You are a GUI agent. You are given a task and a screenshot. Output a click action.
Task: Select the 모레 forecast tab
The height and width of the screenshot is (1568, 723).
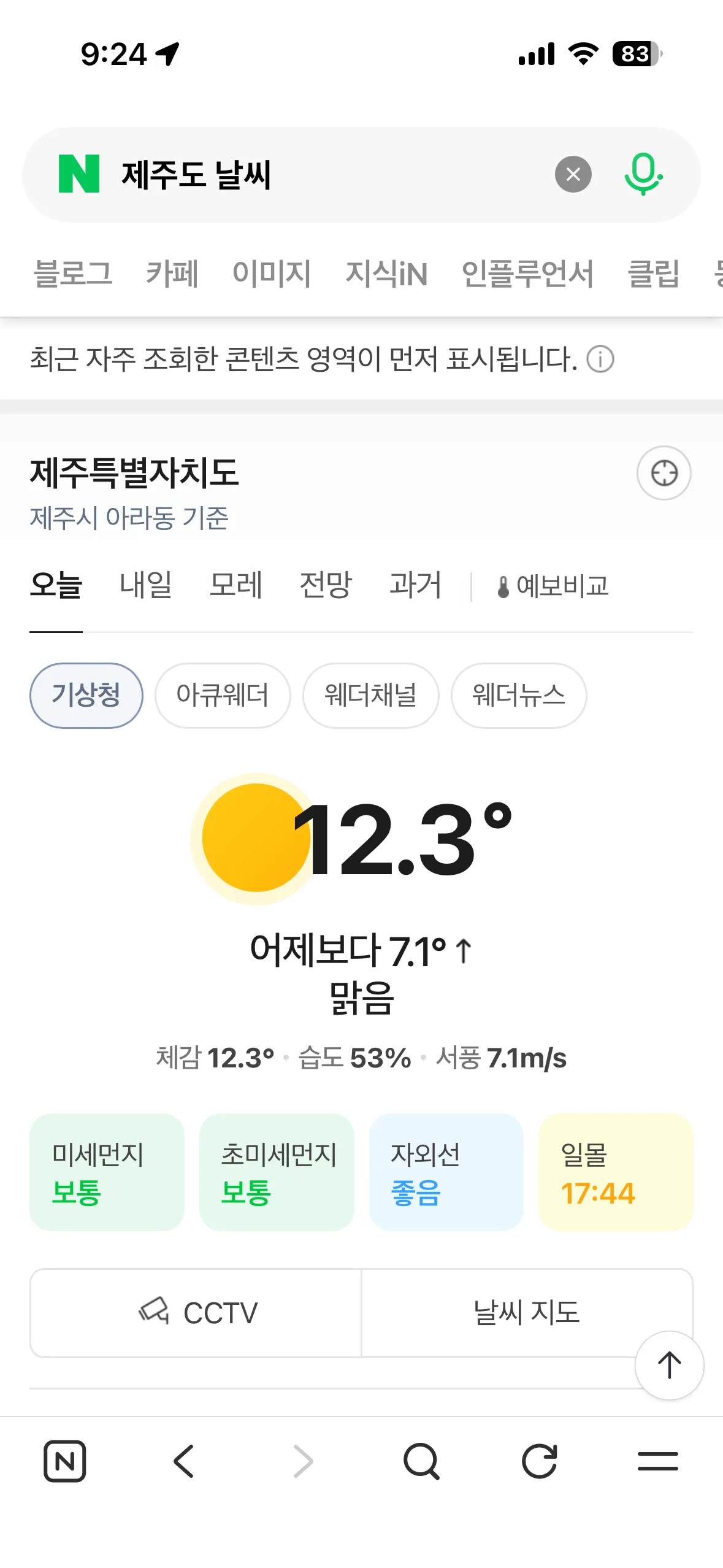tap(235, 585)
